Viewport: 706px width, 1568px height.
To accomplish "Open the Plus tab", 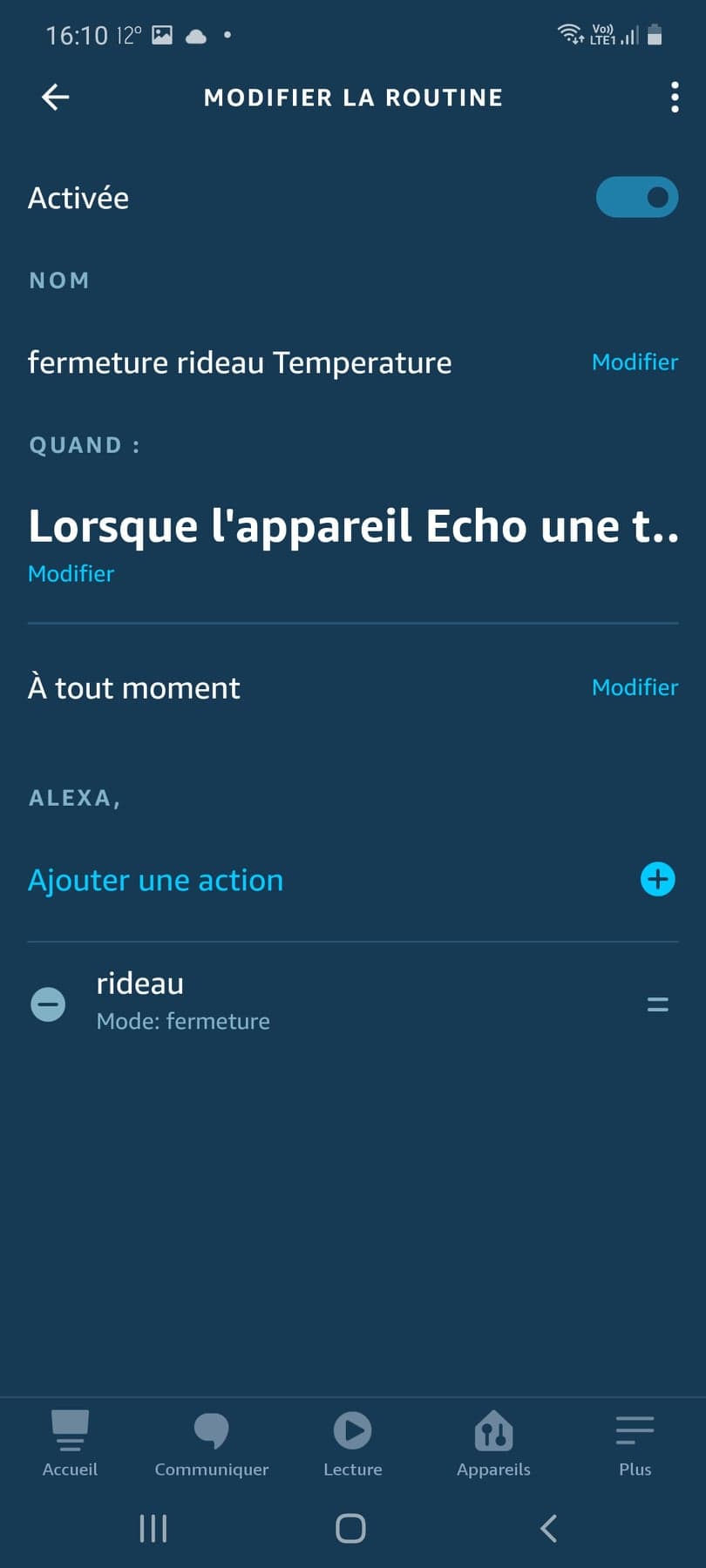I will pyautogui.click(x=635, y=1443).
